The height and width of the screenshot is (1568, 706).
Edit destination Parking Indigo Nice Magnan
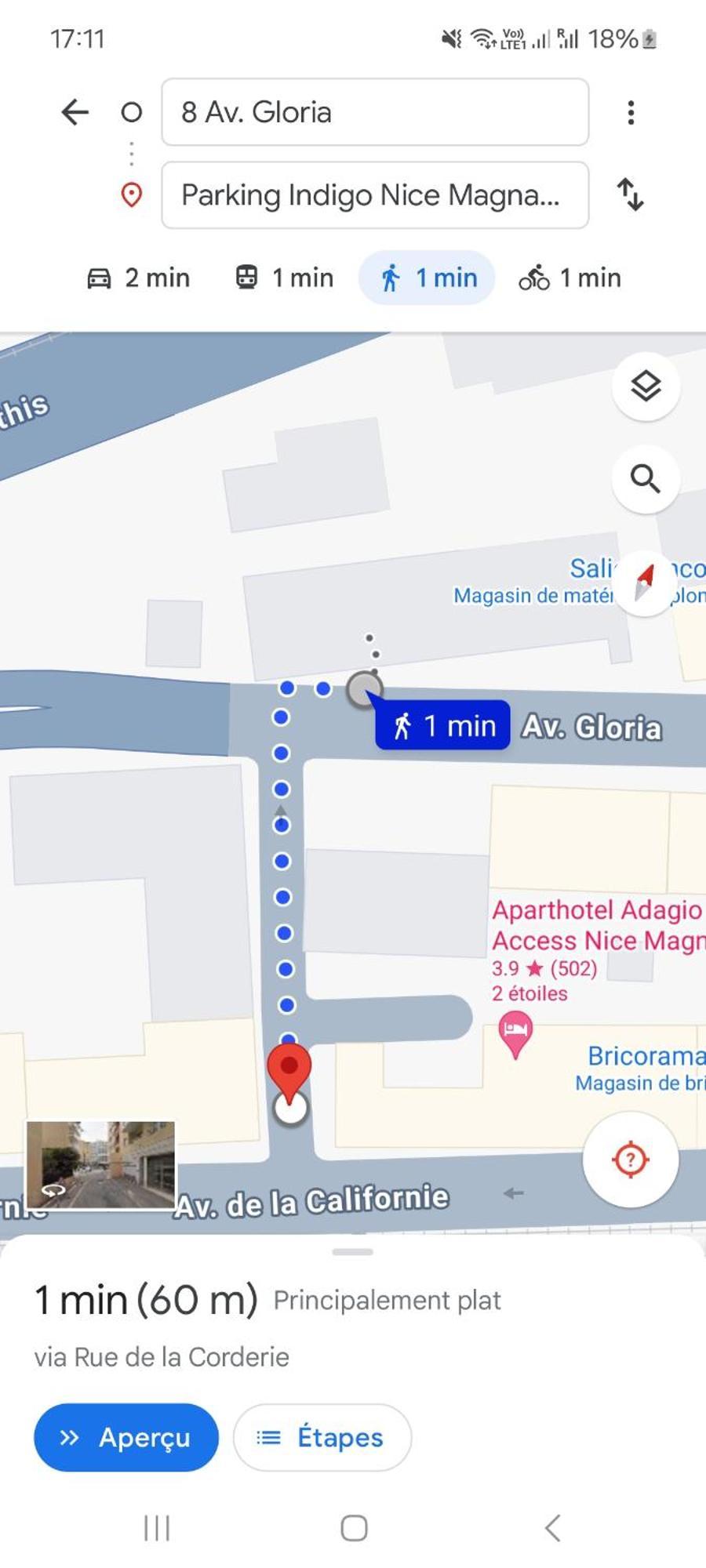pyautogui.click(x=374, y=195)
